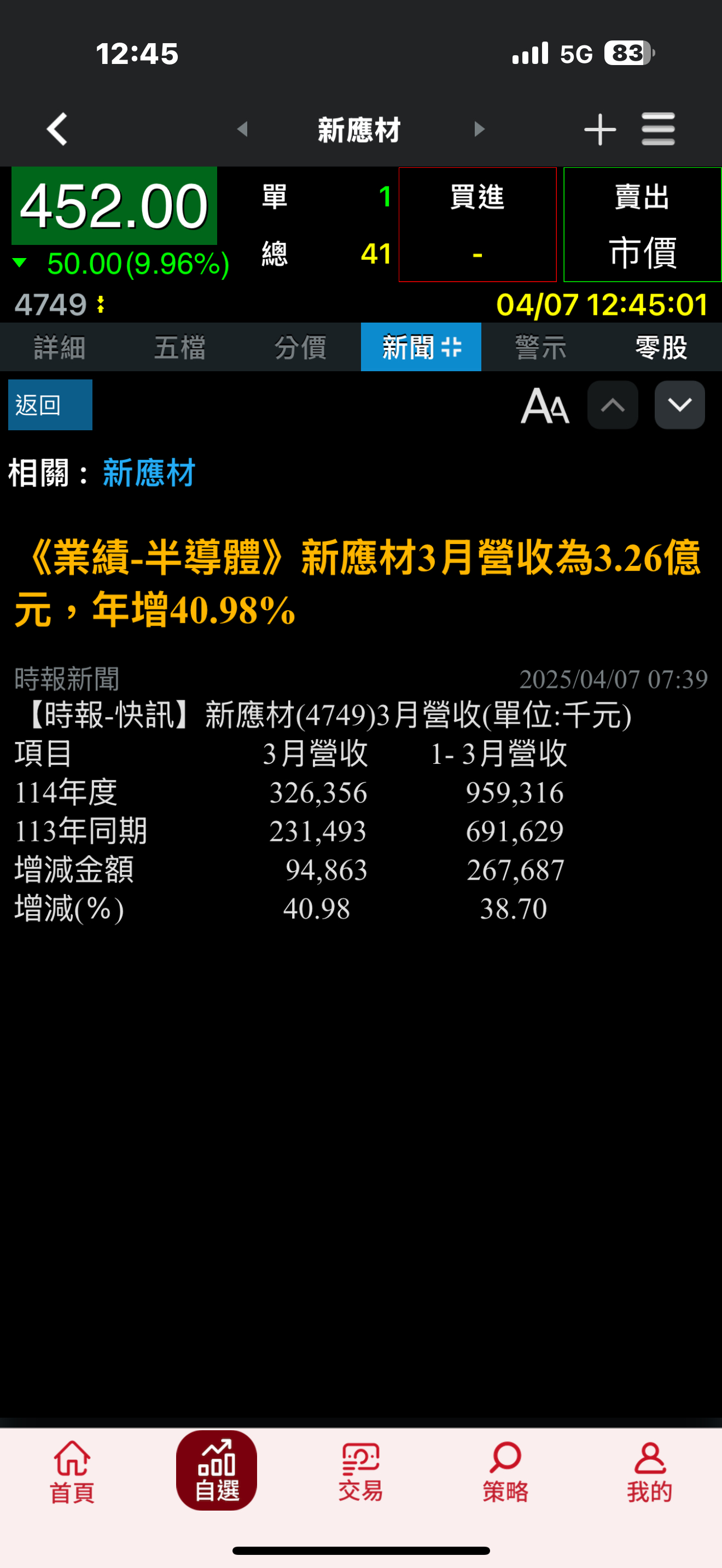Switch to the 警示 tab

[x=541, y=347]
